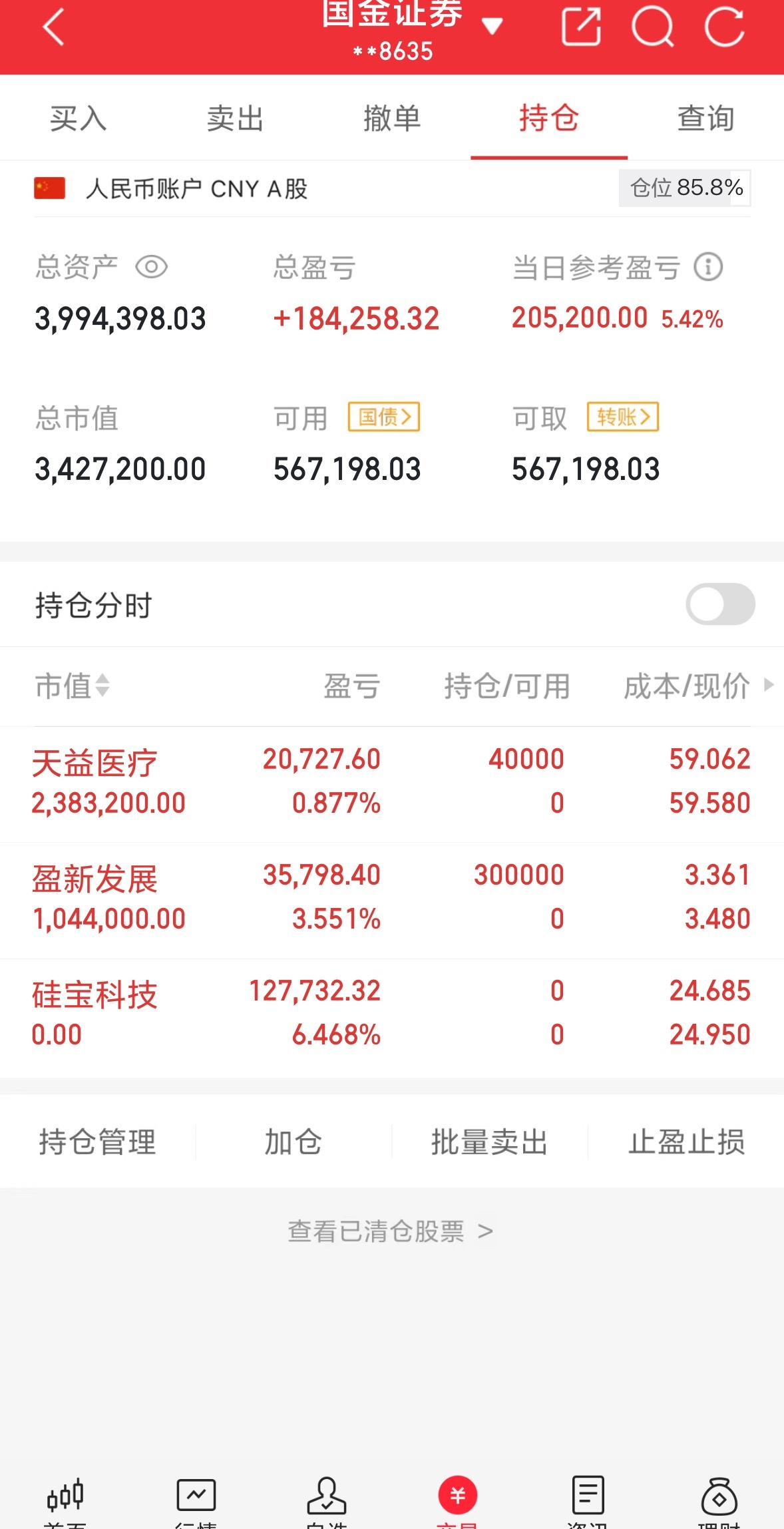This screenshot has height=1529, width=784.
Task: Open 行情 via the chart icon
Action: pyautogui.click(x=196, y=1494)
